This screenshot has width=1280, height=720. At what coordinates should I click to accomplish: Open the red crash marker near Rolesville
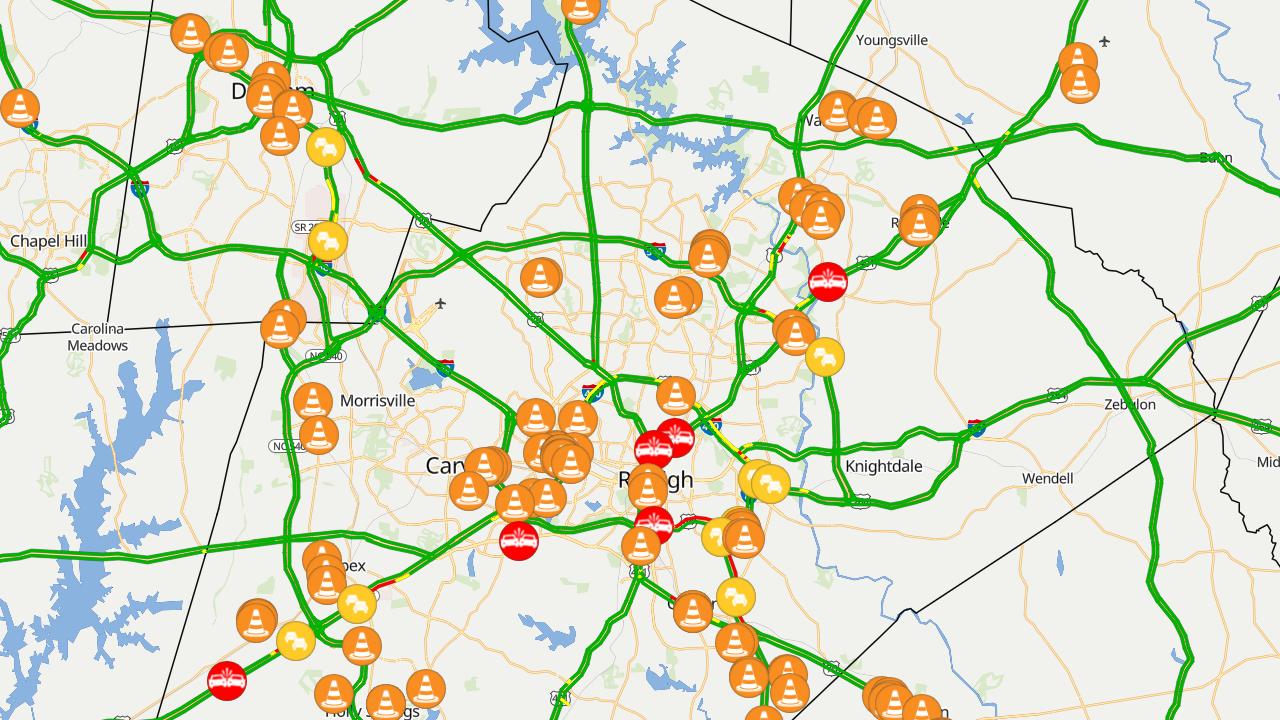click(x=828, y=282)
